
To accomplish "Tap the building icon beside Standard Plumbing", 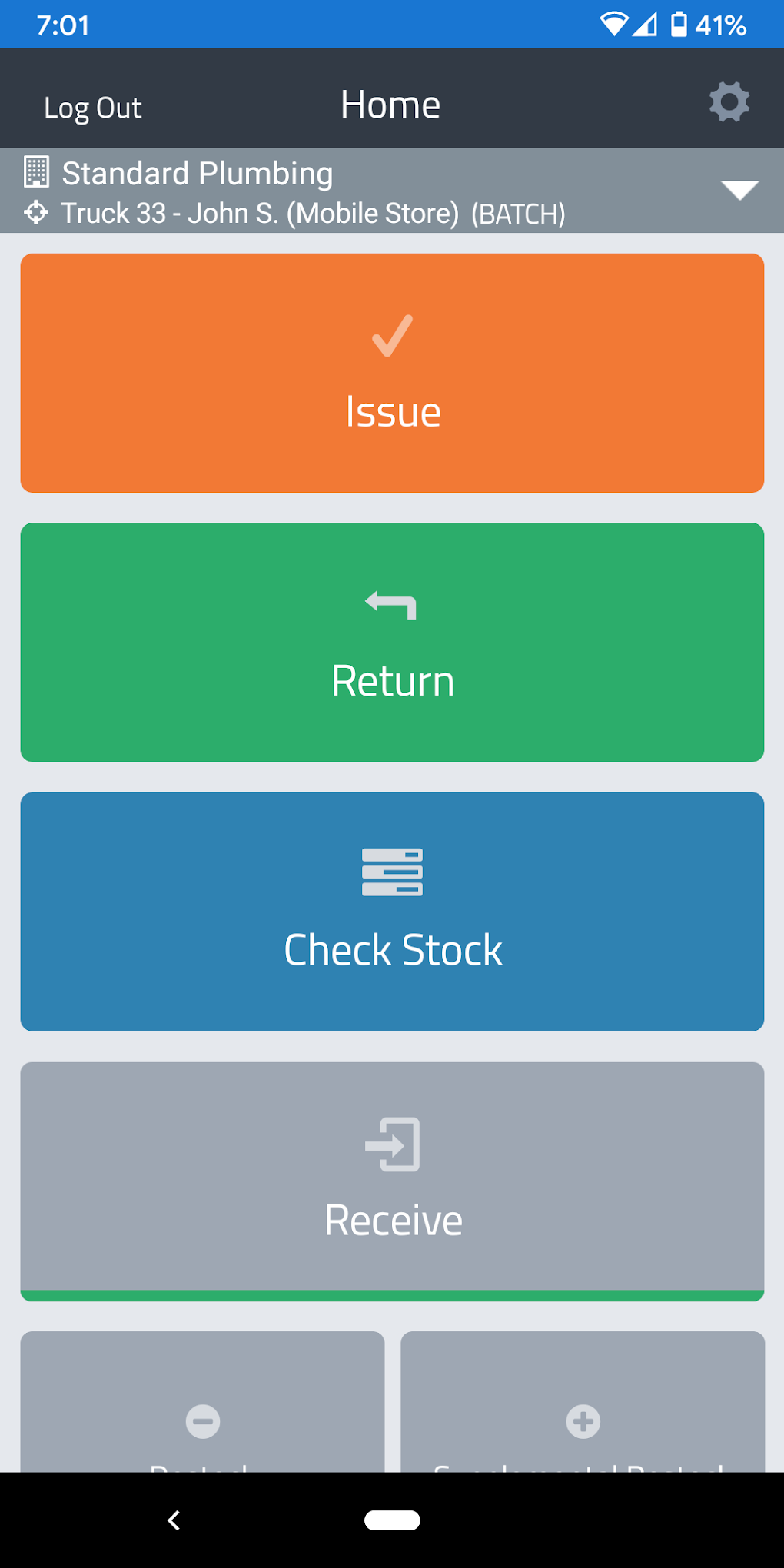I will pos(36,172).
